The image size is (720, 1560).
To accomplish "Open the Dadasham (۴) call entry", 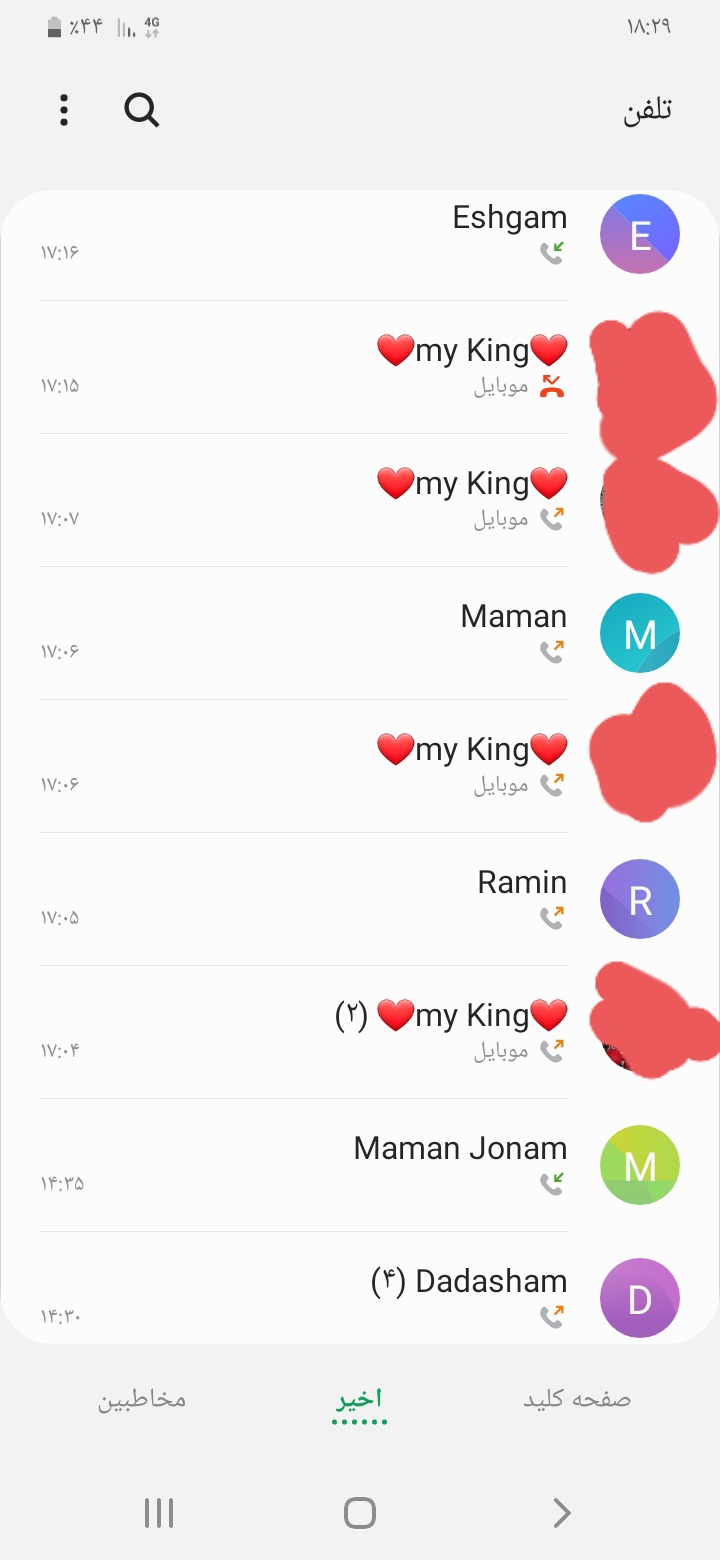I will 360,1297.
